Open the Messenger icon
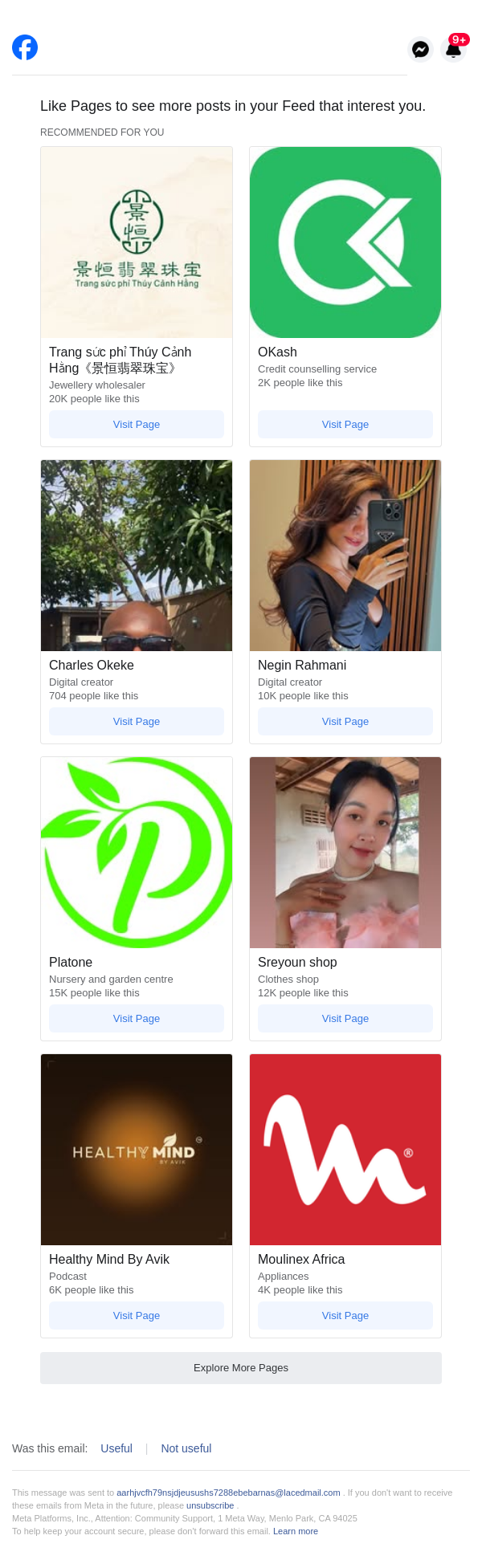The height and width of the screenshot is (1568, 482). (420, 50)
